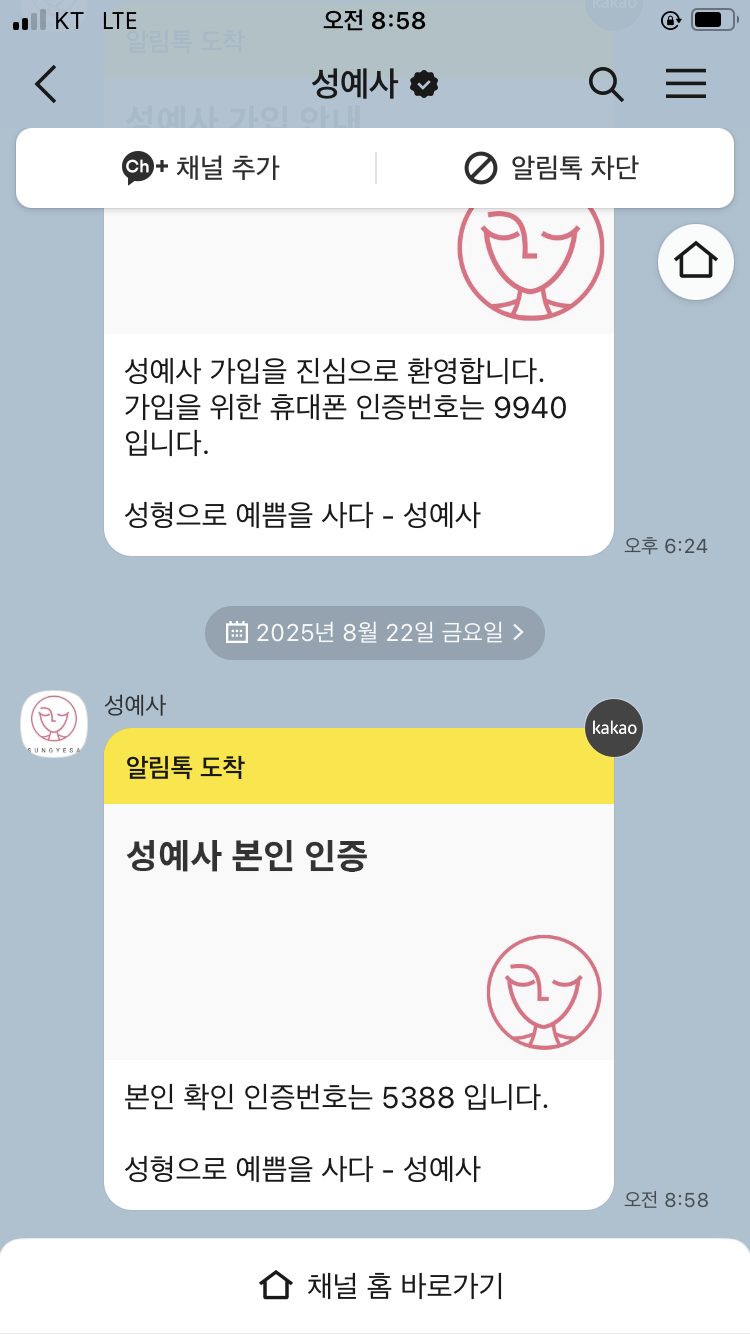Open the hamburger menu
This screenshot has height=1334, width=750.
[x=686, y=85]
